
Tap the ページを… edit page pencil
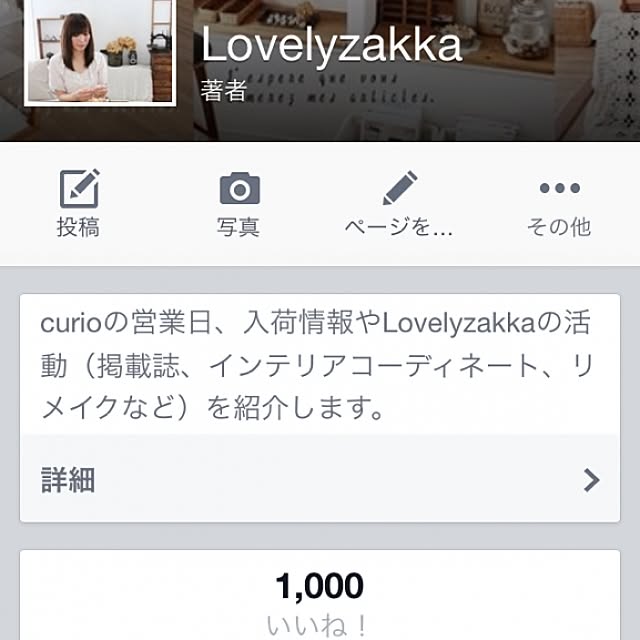pyautogui.click(x=399, y=204)
